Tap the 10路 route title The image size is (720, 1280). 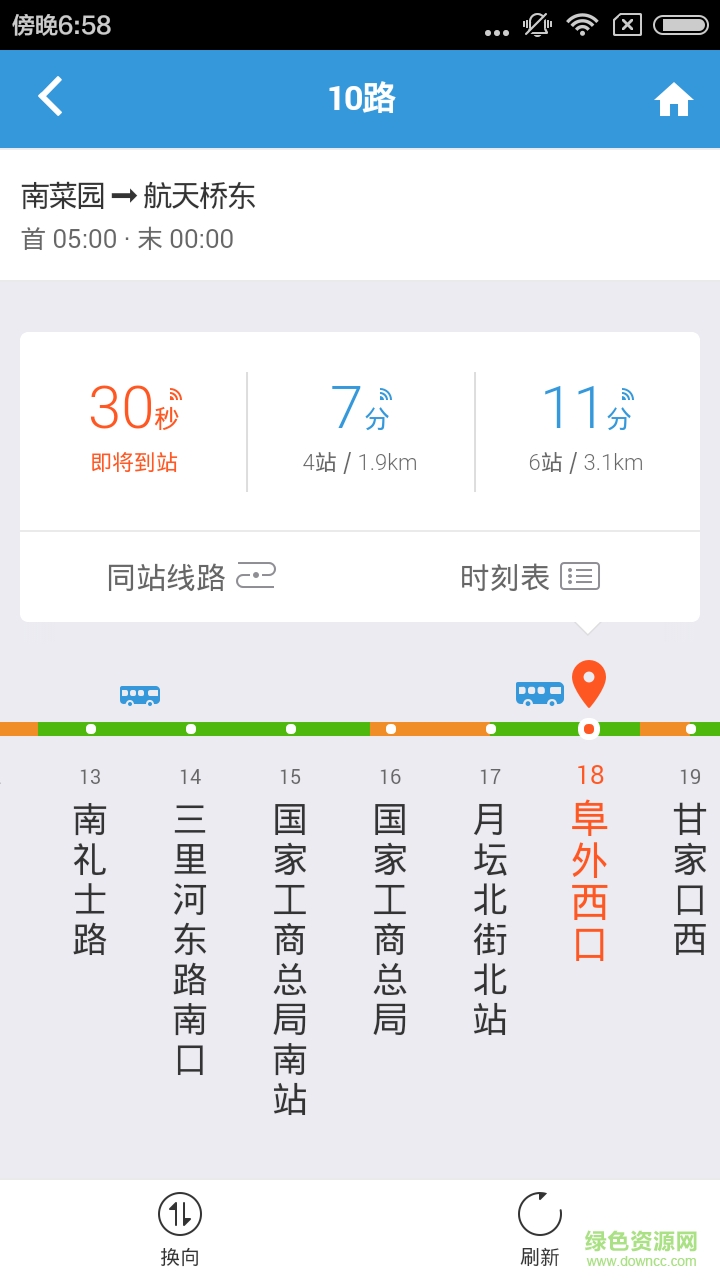(359, 98)
